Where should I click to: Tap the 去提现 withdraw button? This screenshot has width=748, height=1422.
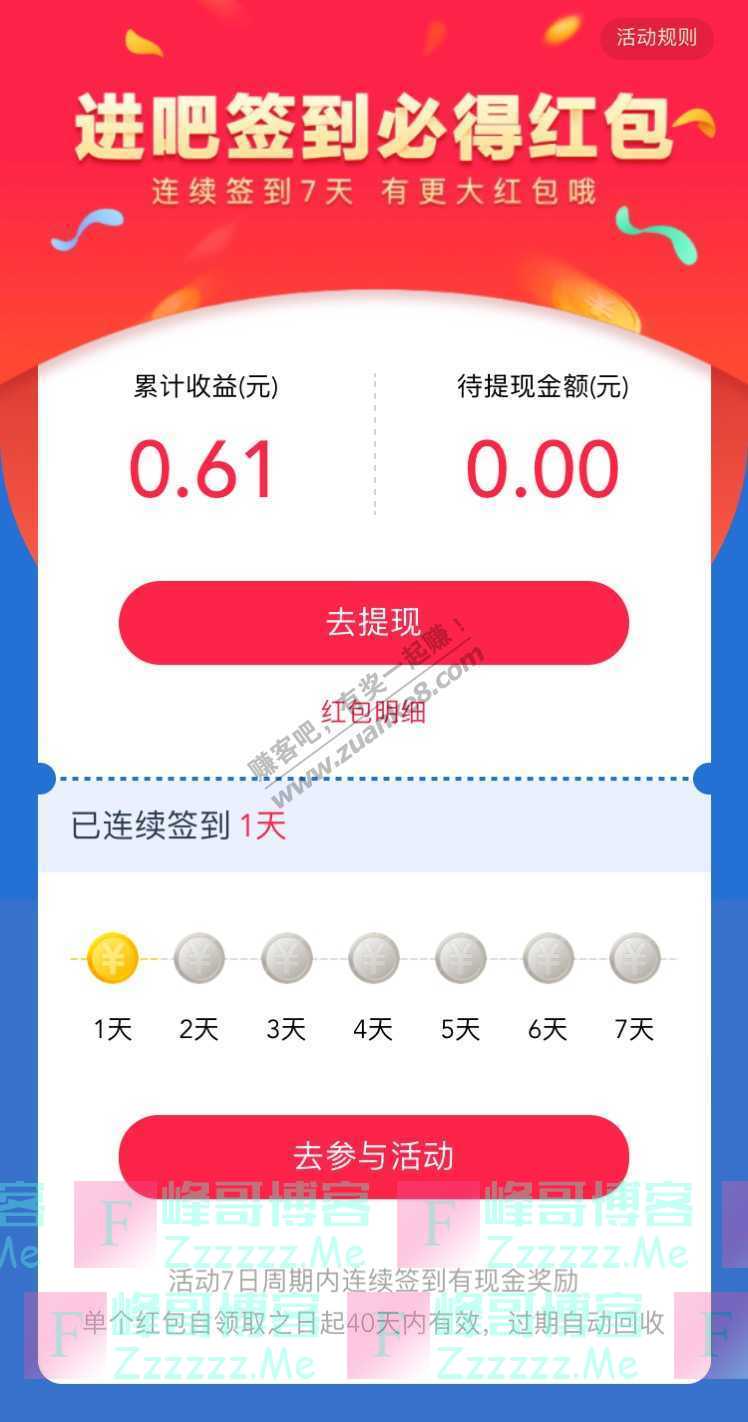pos(373,622)
